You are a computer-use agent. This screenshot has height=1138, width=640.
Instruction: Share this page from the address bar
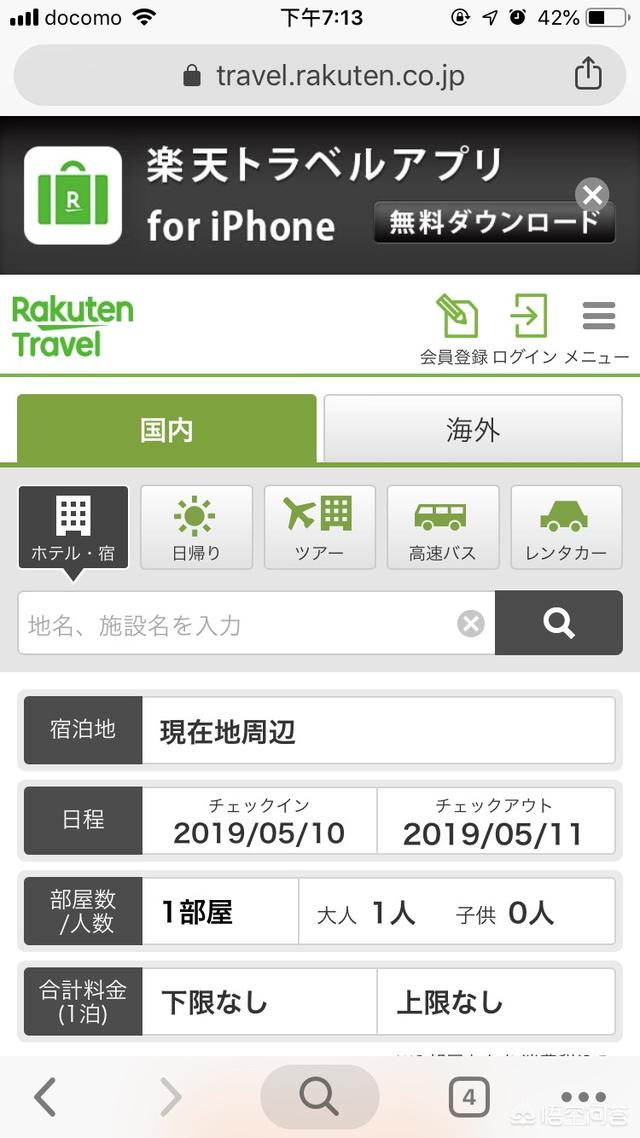(x=588, y=74)
